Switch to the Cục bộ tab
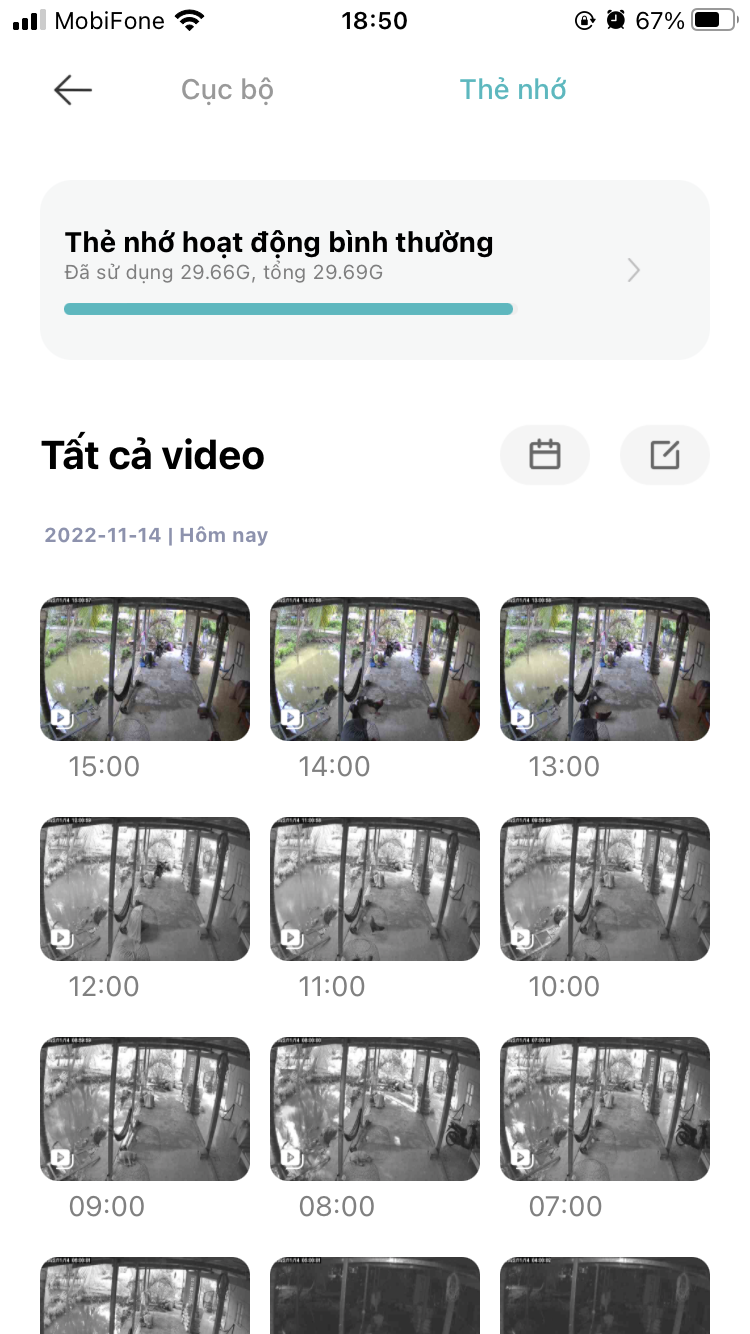Image resolution: width=750 pixels, height=1334 pixels. pos(227,90)
